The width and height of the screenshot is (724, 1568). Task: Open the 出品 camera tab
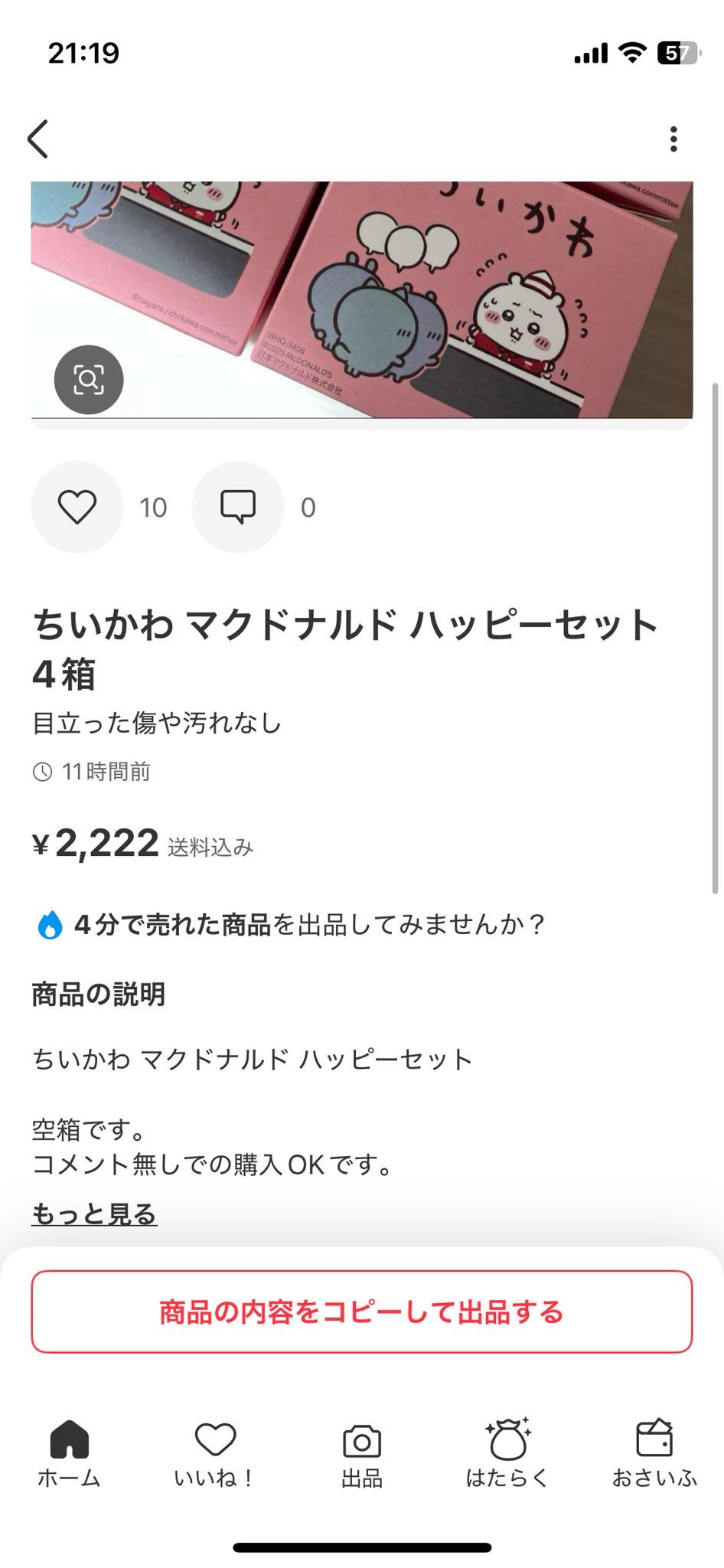click(362, 1453)
